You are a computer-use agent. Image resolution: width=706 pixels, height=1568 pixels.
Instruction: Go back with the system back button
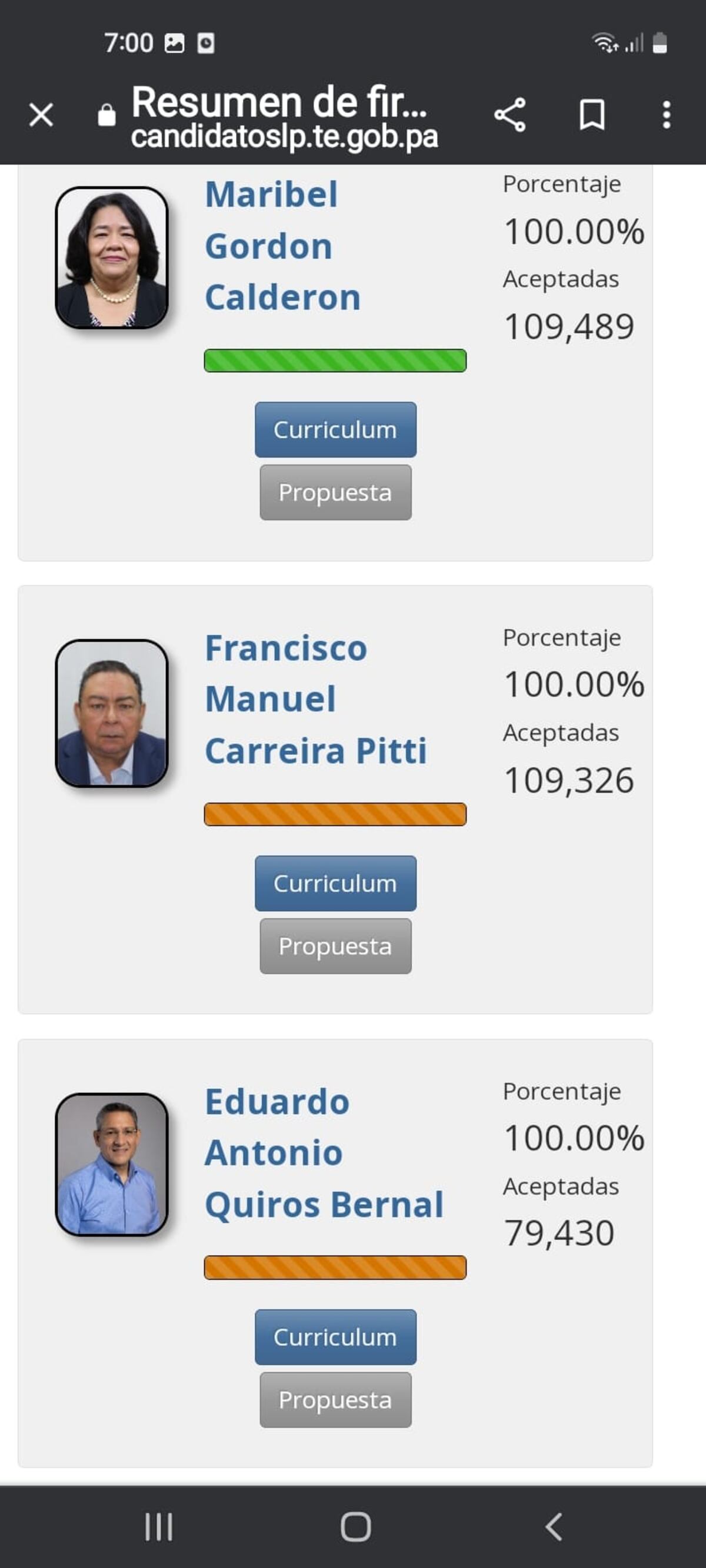[553, 1527]
